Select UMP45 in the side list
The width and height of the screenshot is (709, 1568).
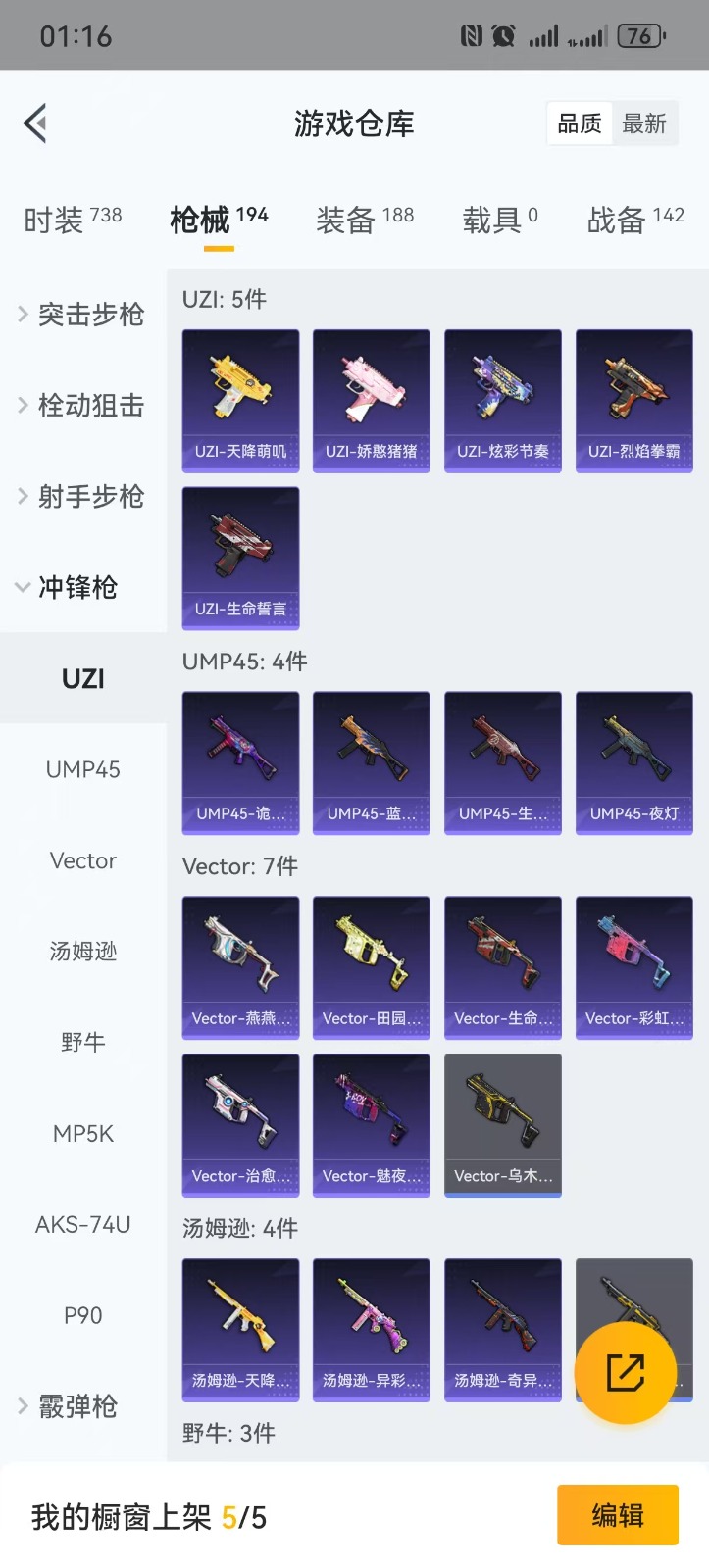tap(83, 769)
